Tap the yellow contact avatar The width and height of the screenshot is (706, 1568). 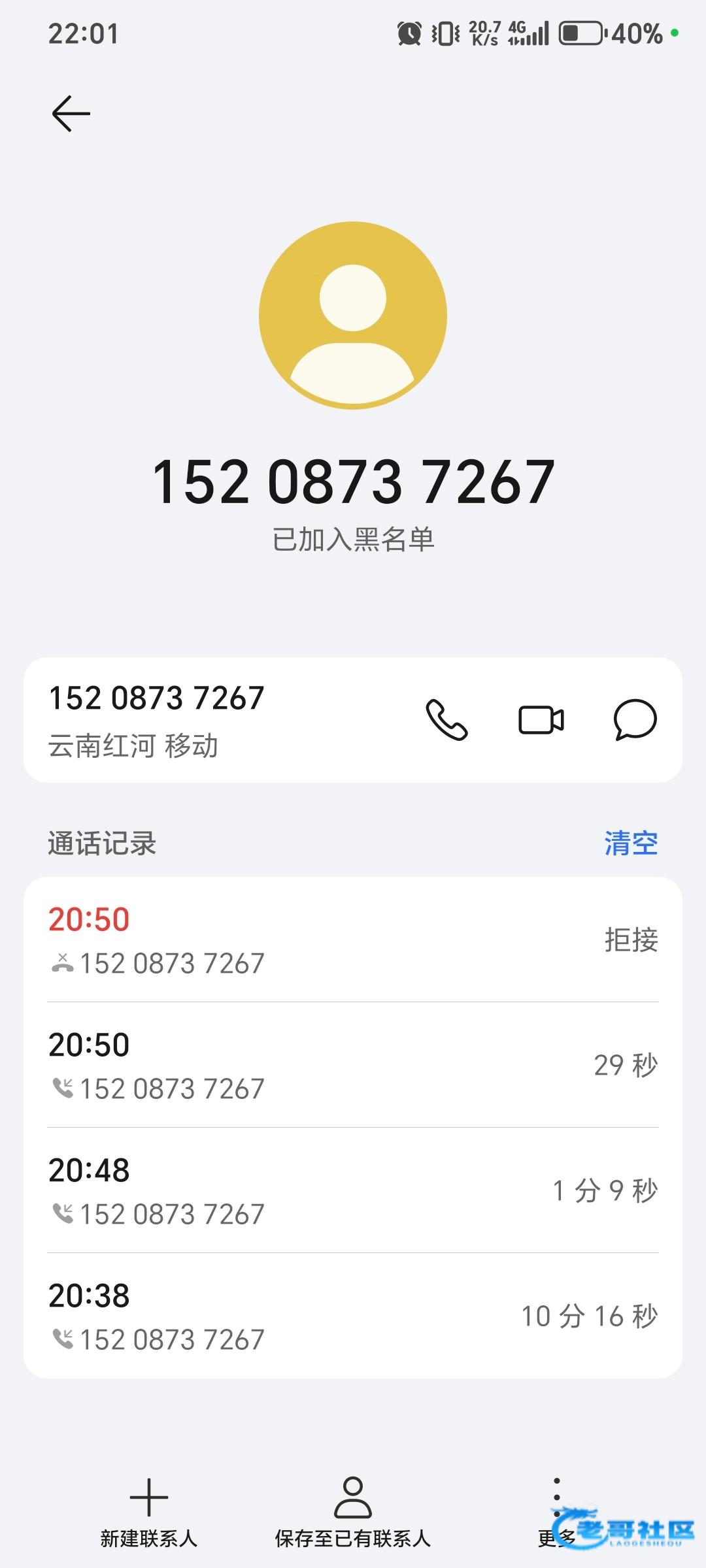point(353,316)
